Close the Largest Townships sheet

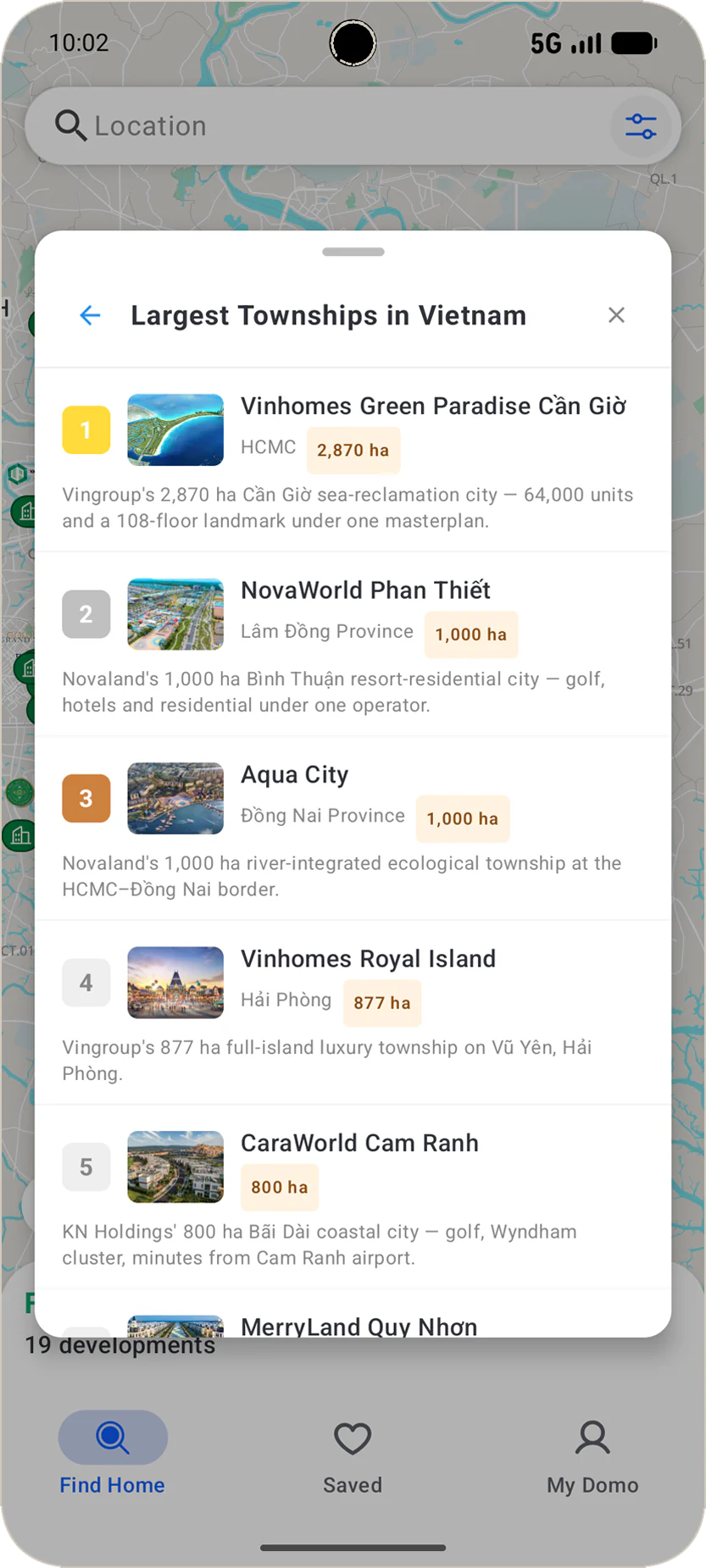pos(616,315)
